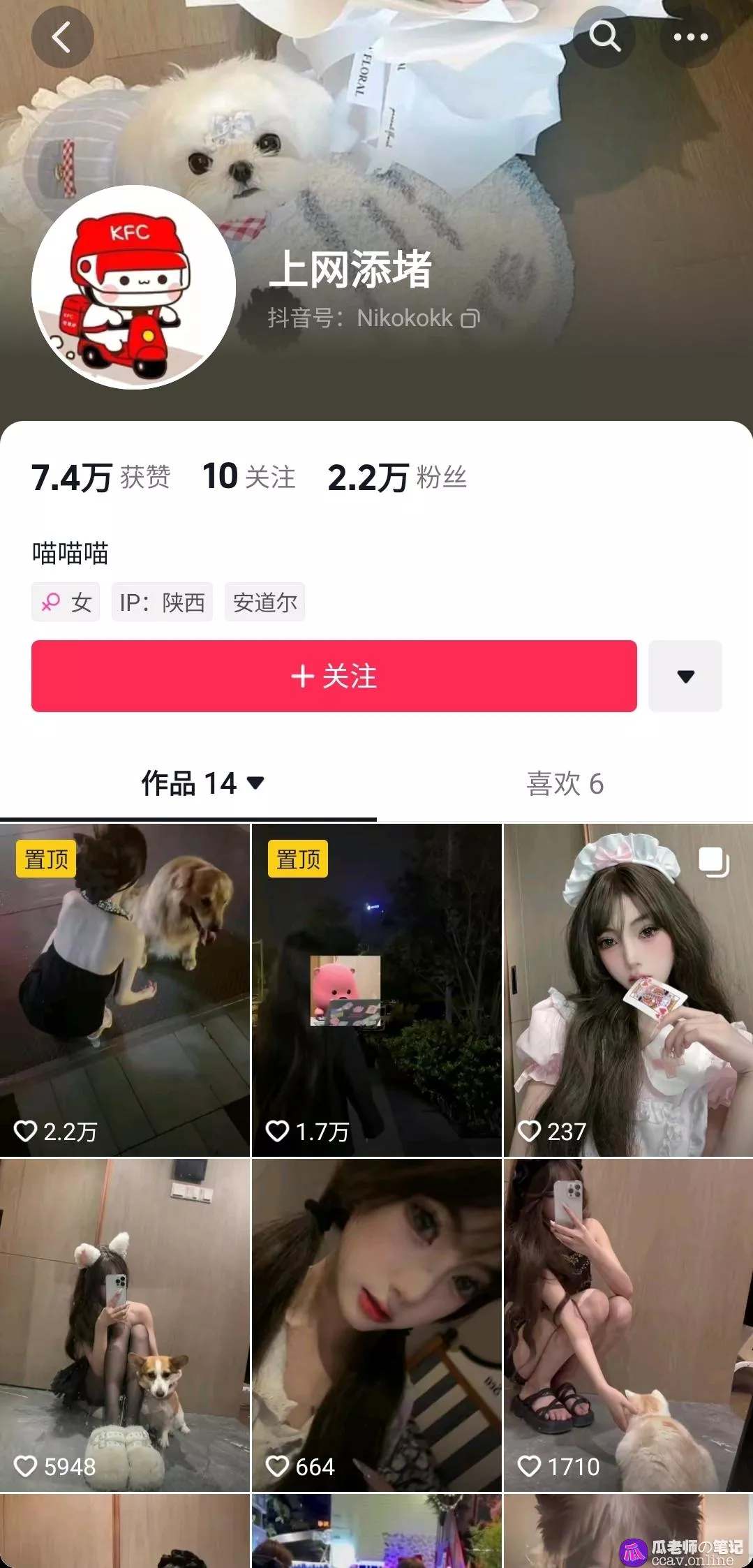
Task: Open the video with 664 likes
Action: pos(376,1324)
